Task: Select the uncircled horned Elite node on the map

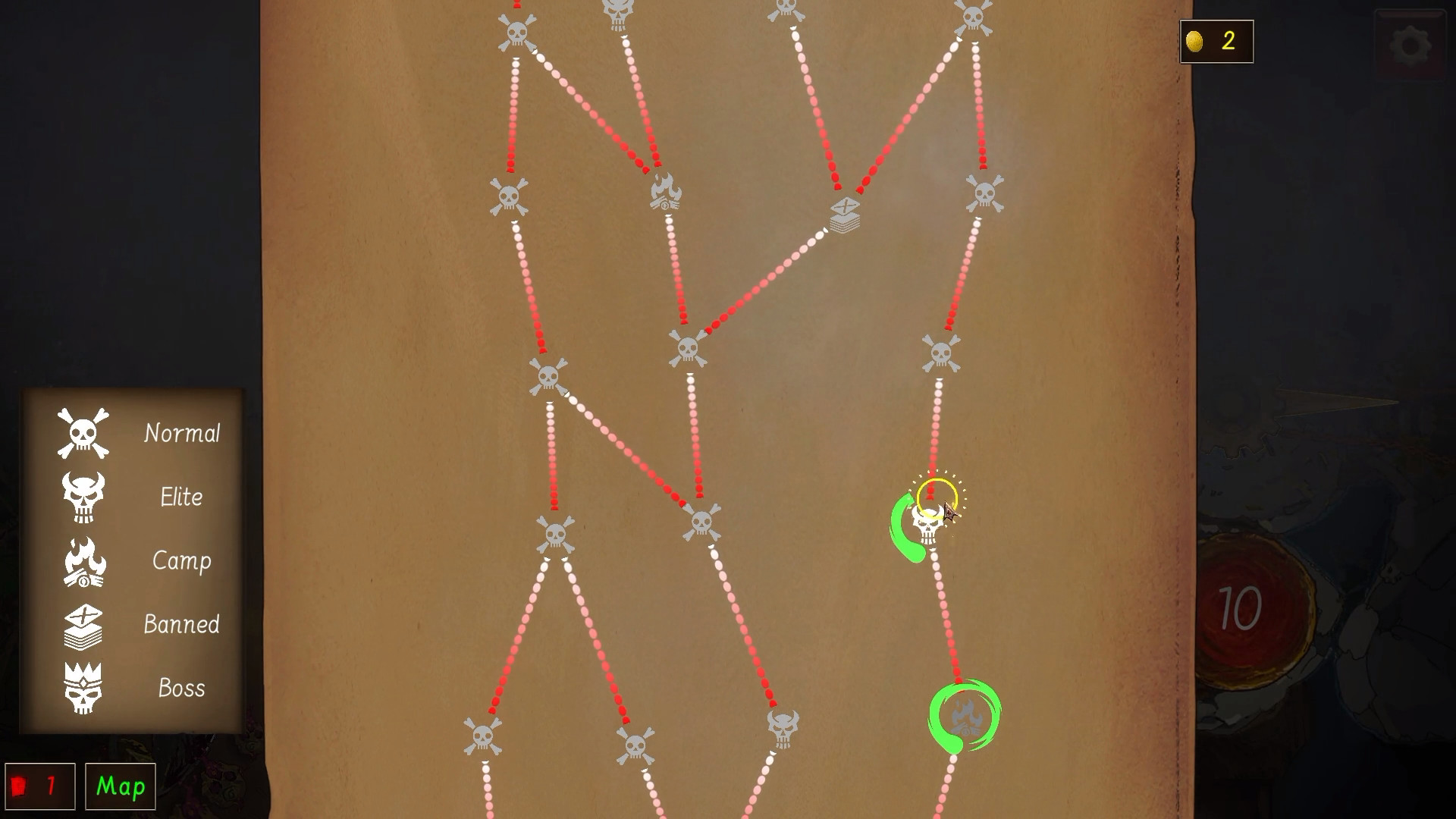Action: pos(783,728)
